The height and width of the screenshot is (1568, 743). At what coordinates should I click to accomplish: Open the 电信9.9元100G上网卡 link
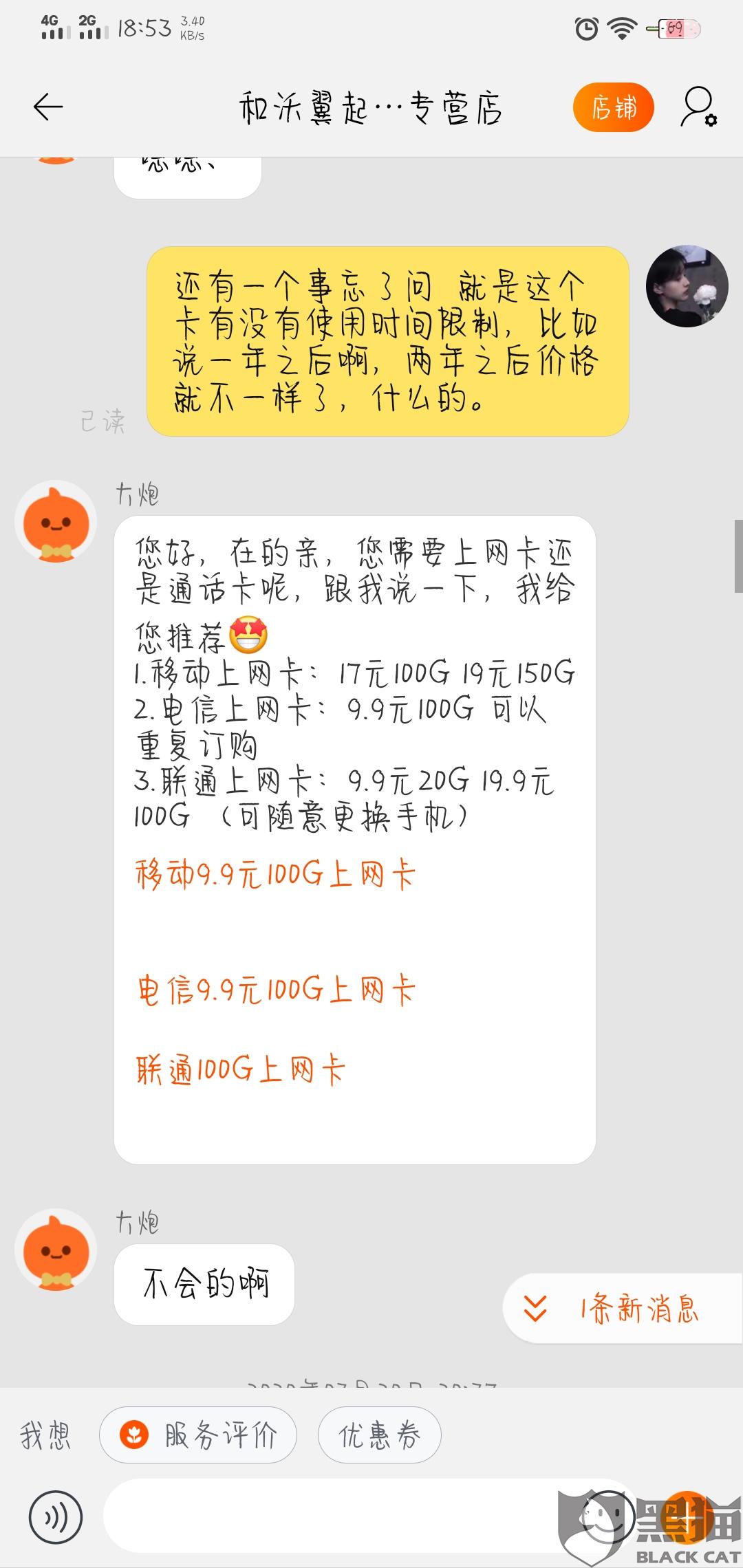coord(275,990)
